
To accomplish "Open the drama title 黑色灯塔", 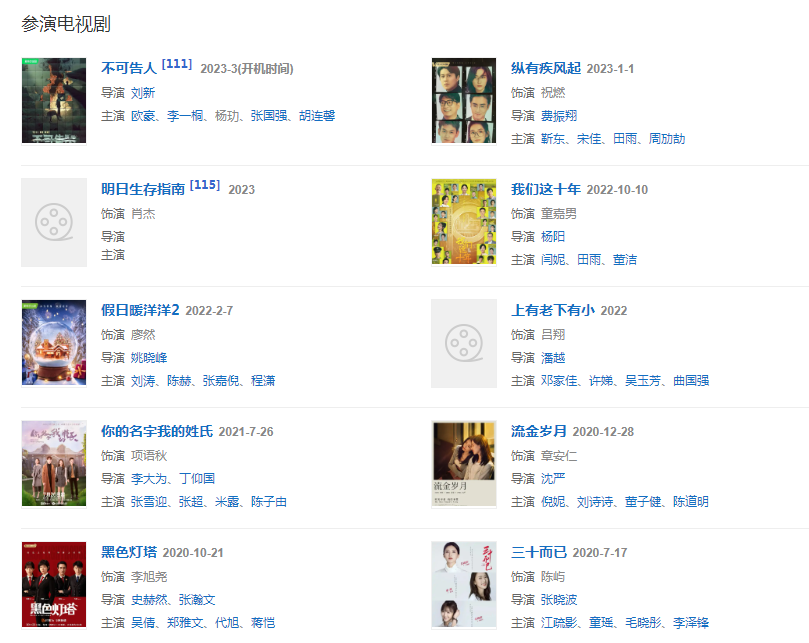I will pos(129,552).
